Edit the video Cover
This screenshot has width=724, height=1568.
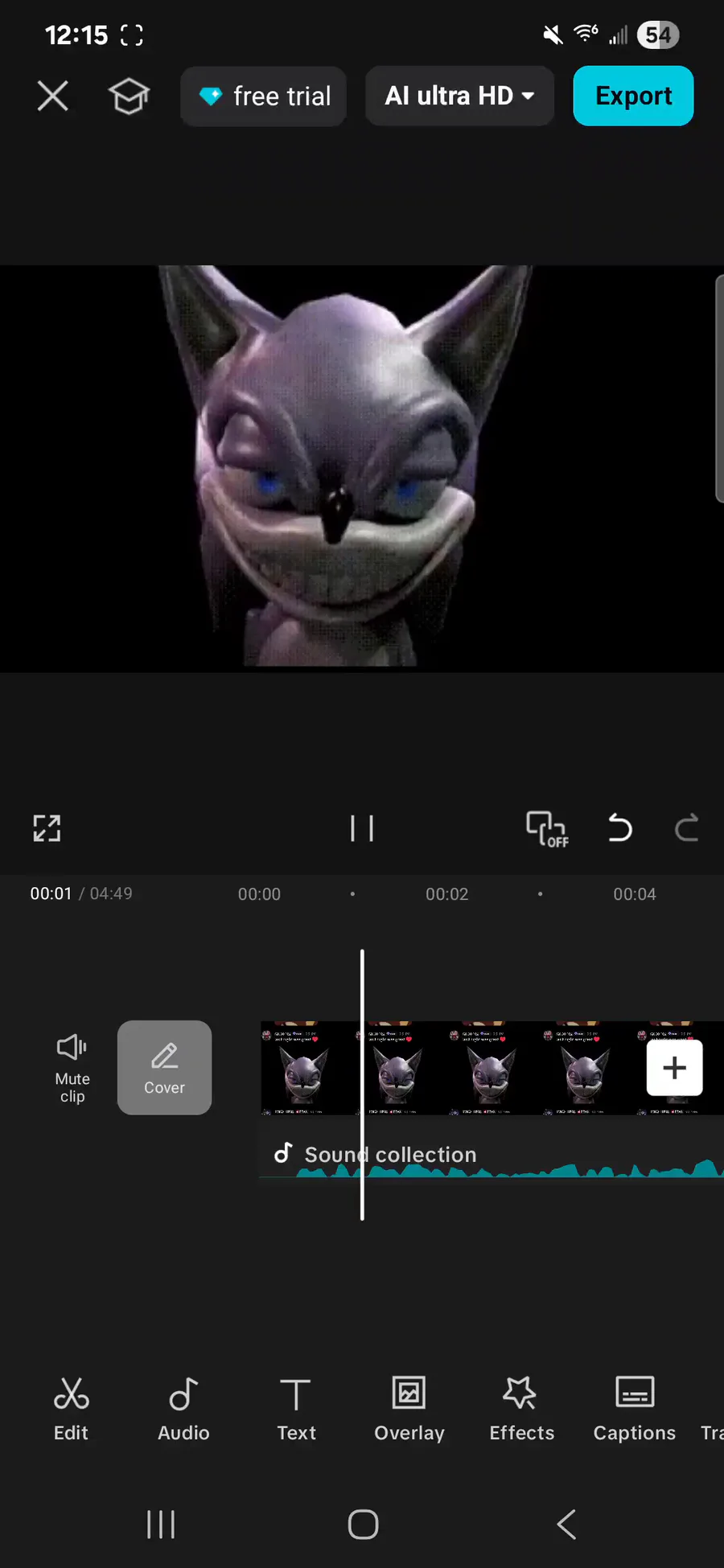[x=164, y=1067]
